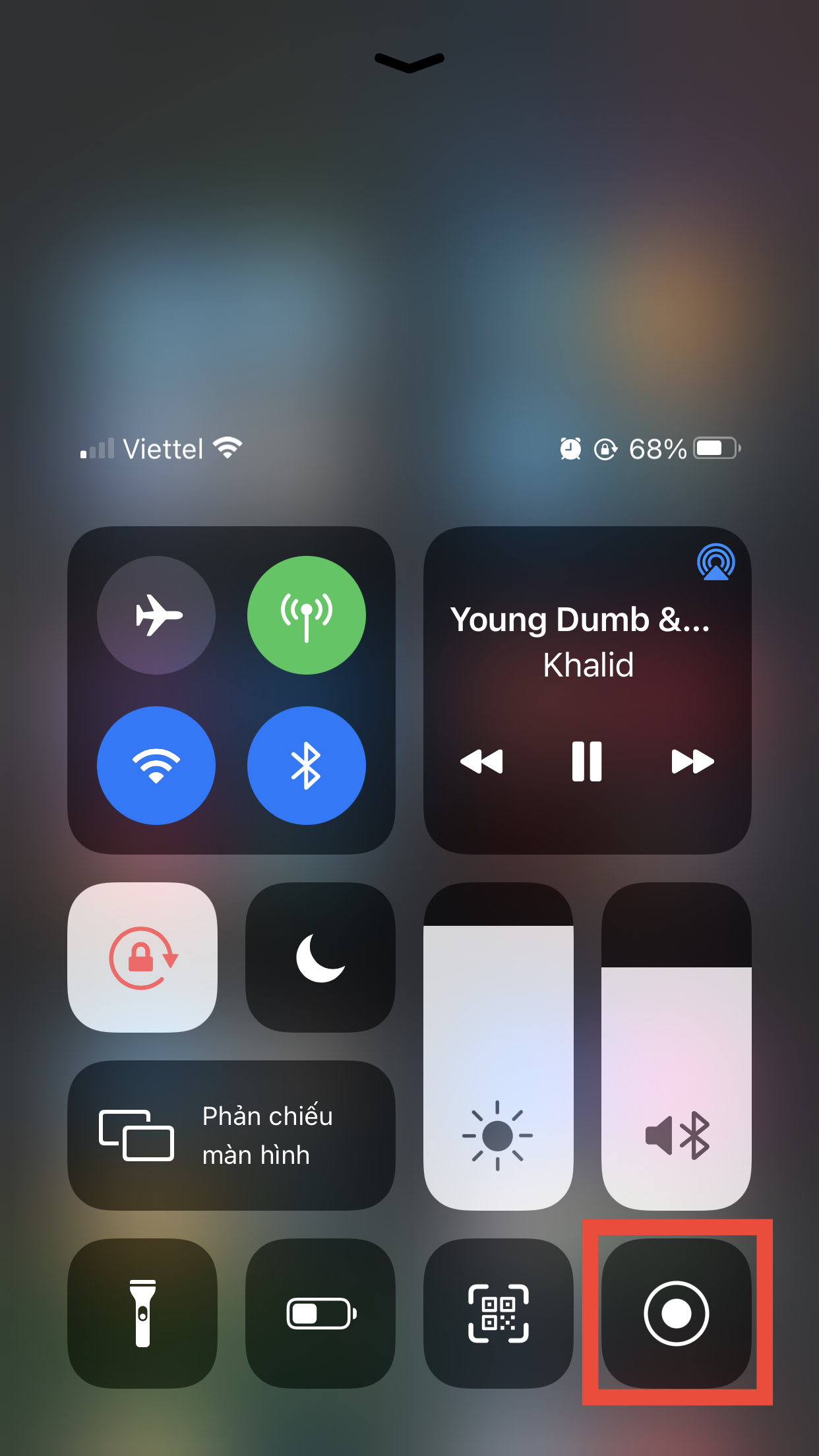
Task: Disable Wi-Fi
Action: pyautogui.click(x=156, y=765)
